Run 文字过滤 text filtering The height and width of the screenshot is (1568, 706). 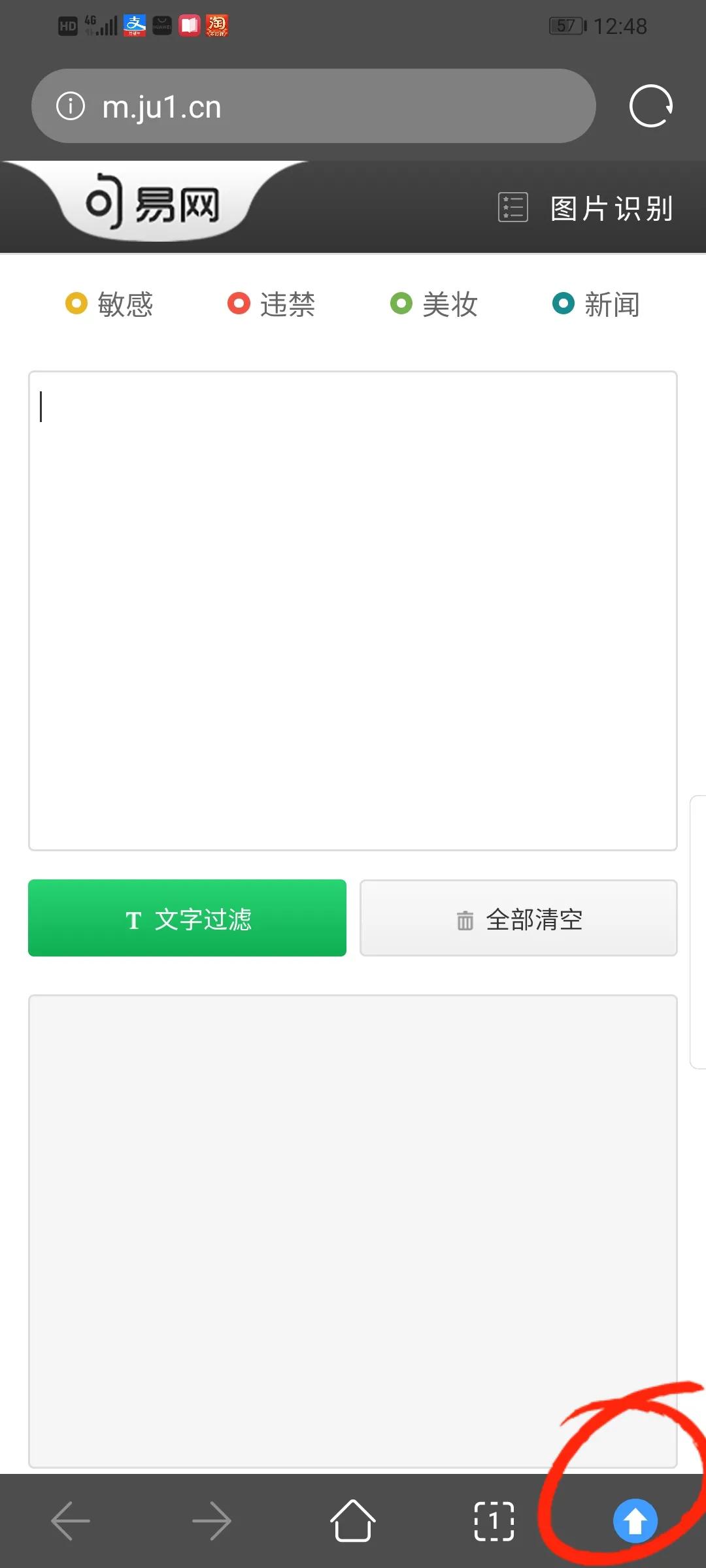[x=188, y=919]
